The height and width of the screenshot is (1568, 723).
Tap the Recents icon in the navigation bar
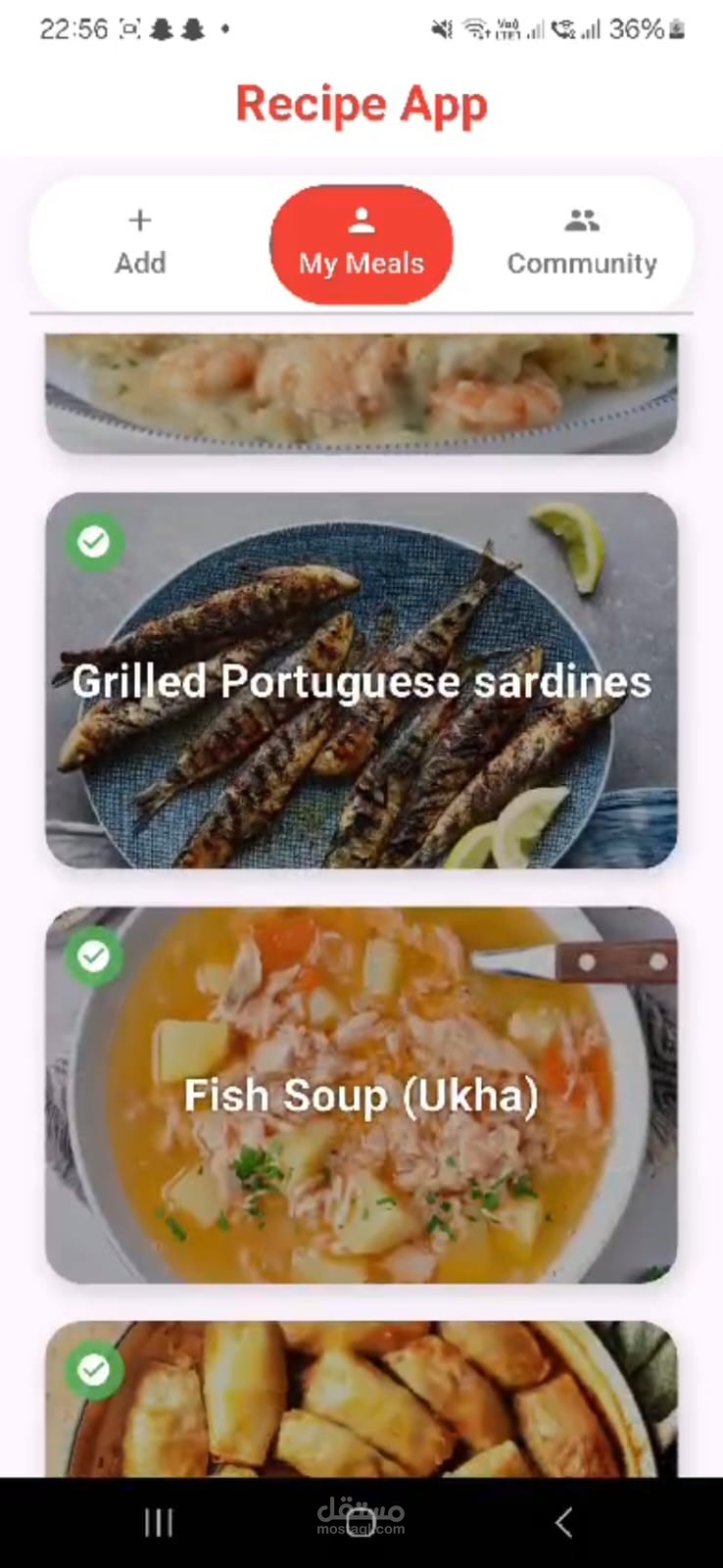158,1522
